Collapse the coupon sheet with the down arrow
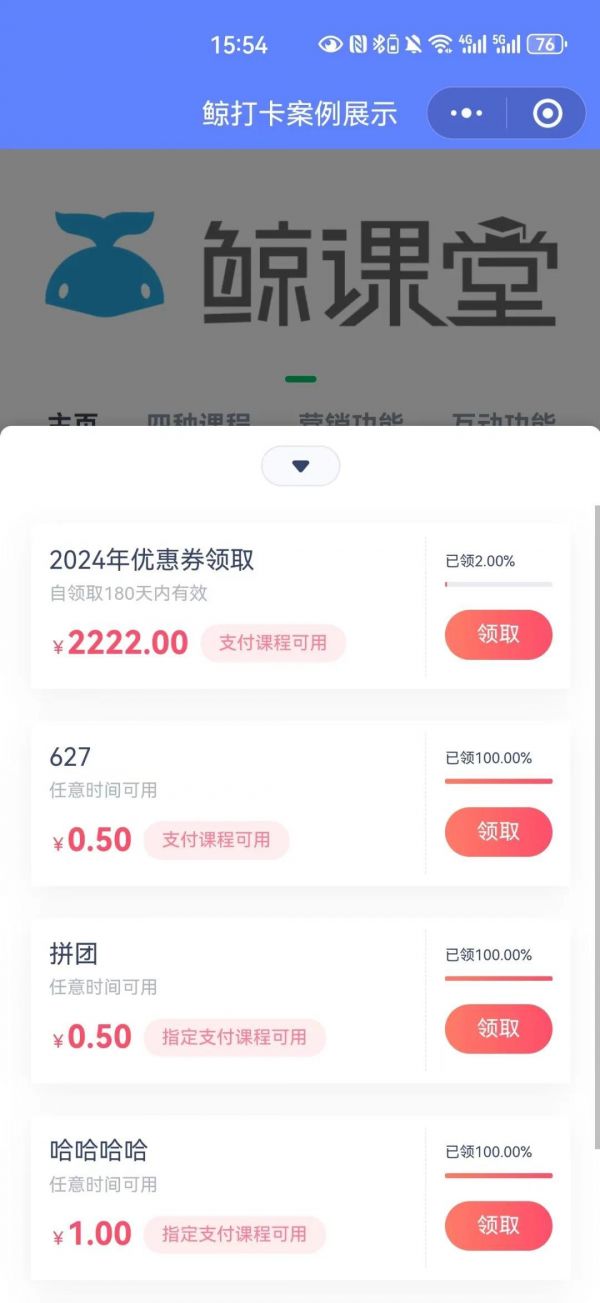This screenshot has height=1303, width=600. coord(301,466)
